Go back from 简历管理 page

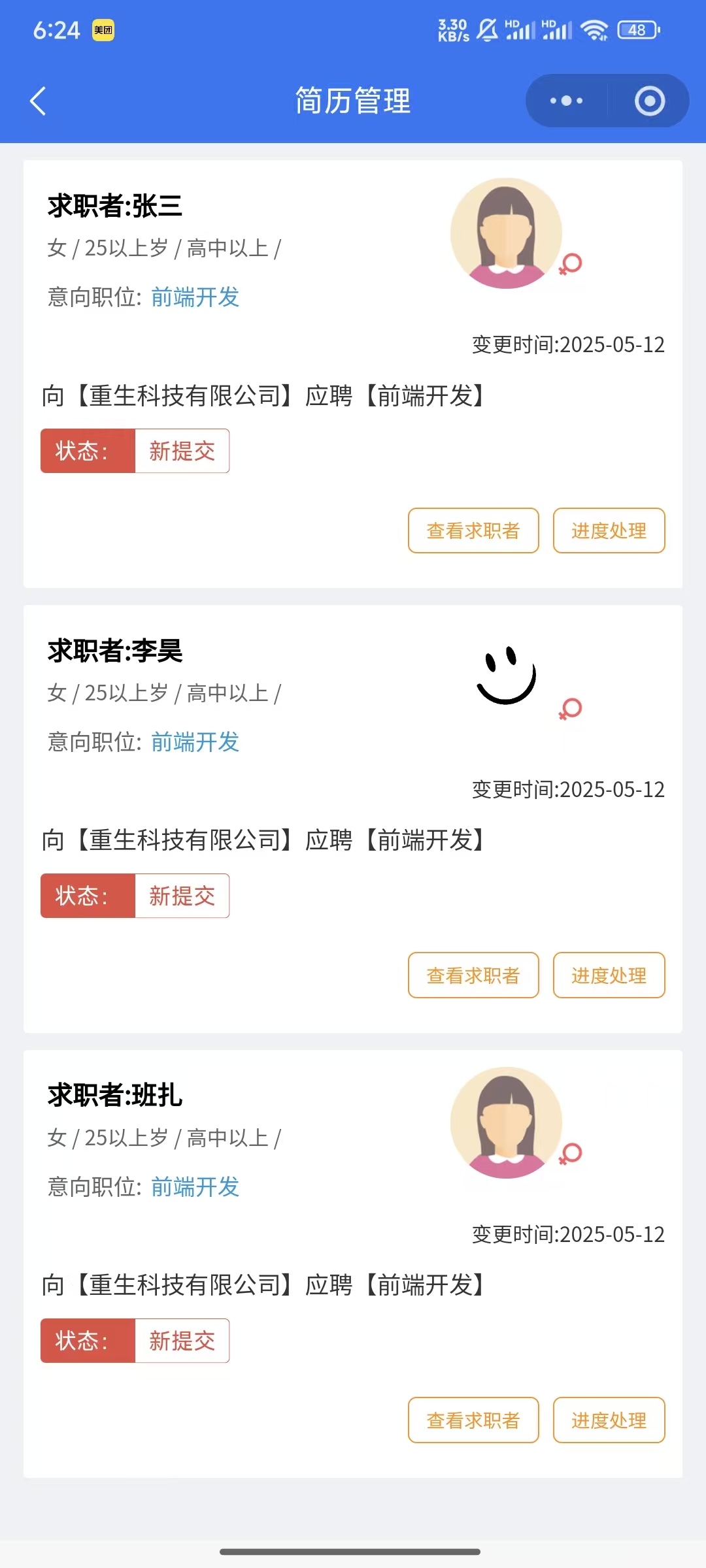38,101
